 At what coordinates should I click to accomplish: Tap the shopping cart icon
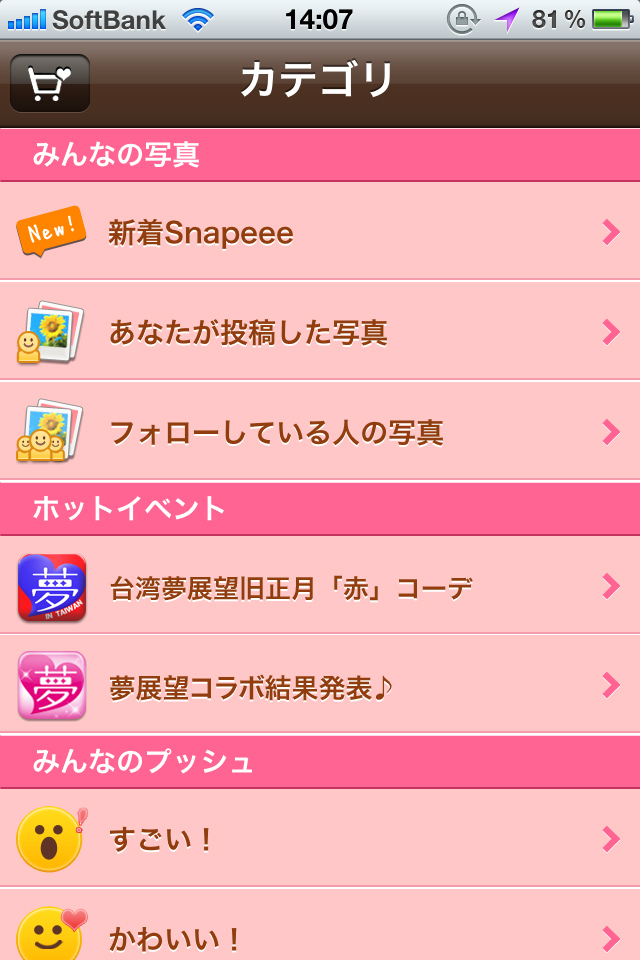(x=50, y=83)
